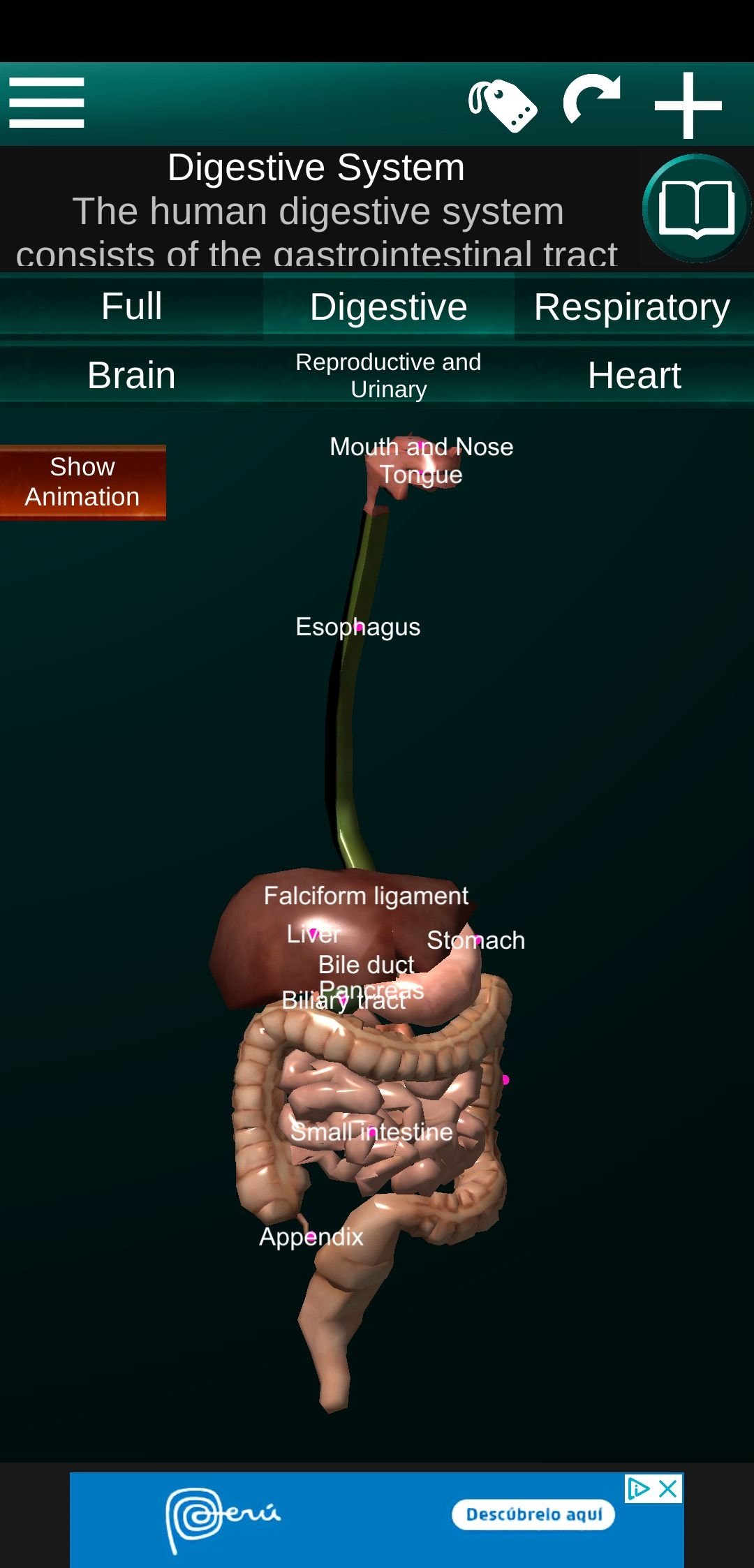Viewport: 754px width, 1568px height.
Task: Switch to the Respiratory tab
Action: point(633,306)
